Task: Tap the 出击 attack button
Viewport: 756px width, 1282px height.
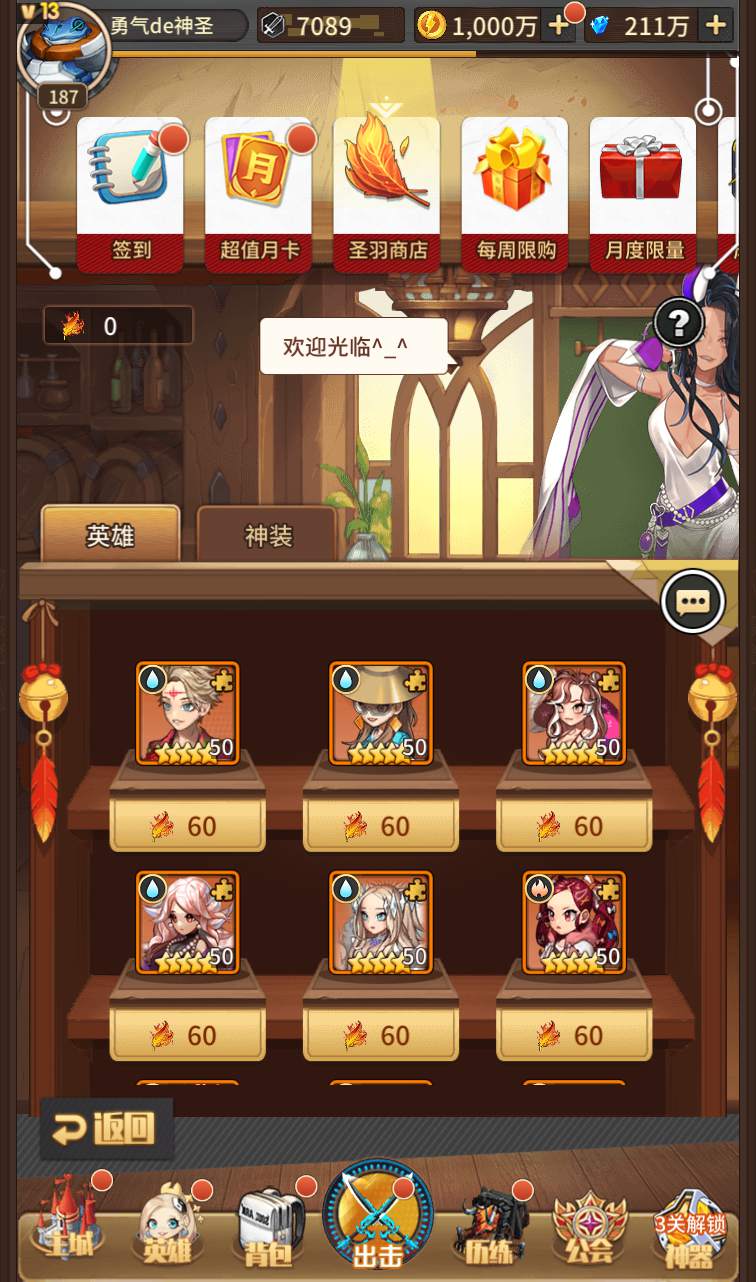Action: [x=378, y=1216]
